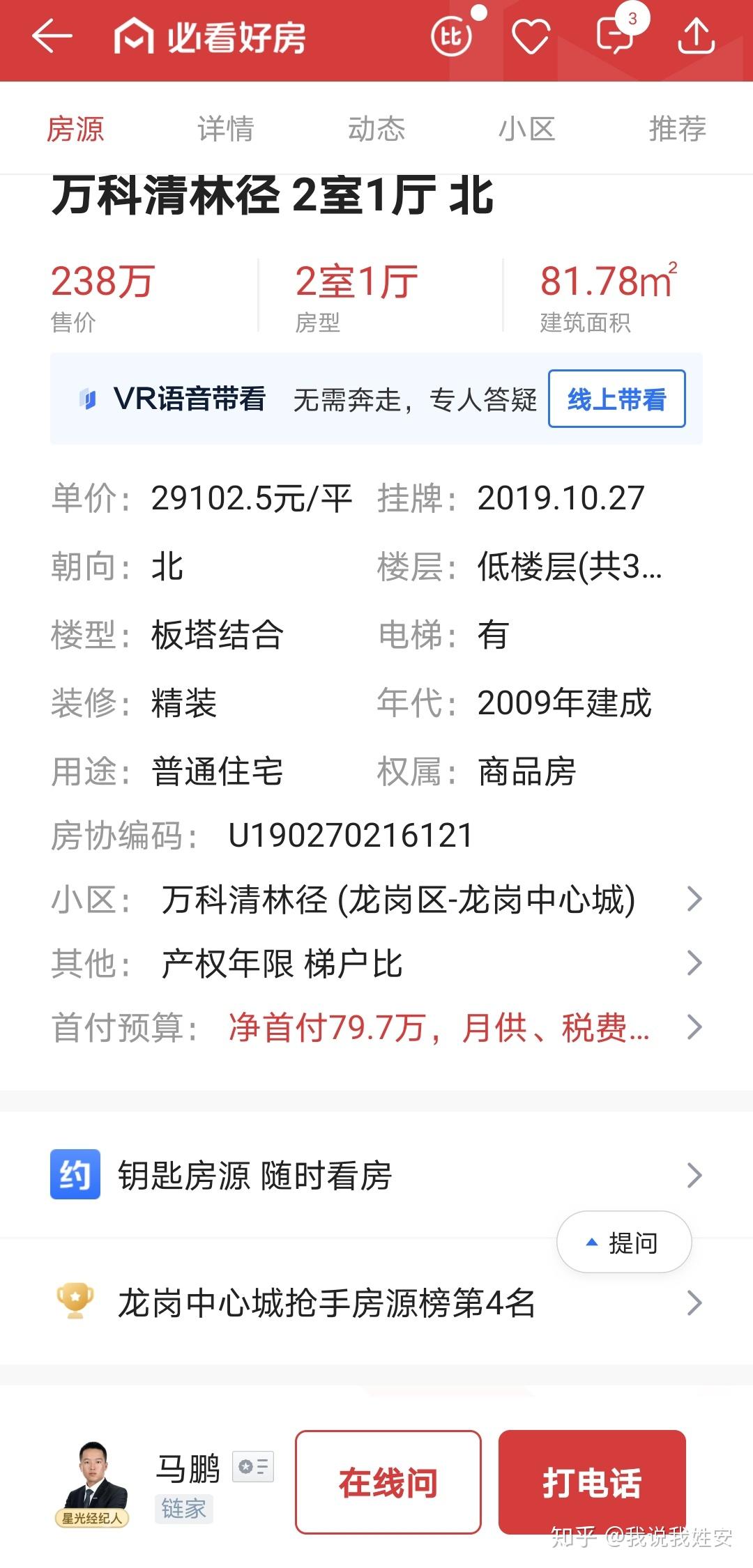Open 钥匙房源 随时看房 row
Screen dimensions: 753x1568
pyautogui.click(x=376, y=1176)
